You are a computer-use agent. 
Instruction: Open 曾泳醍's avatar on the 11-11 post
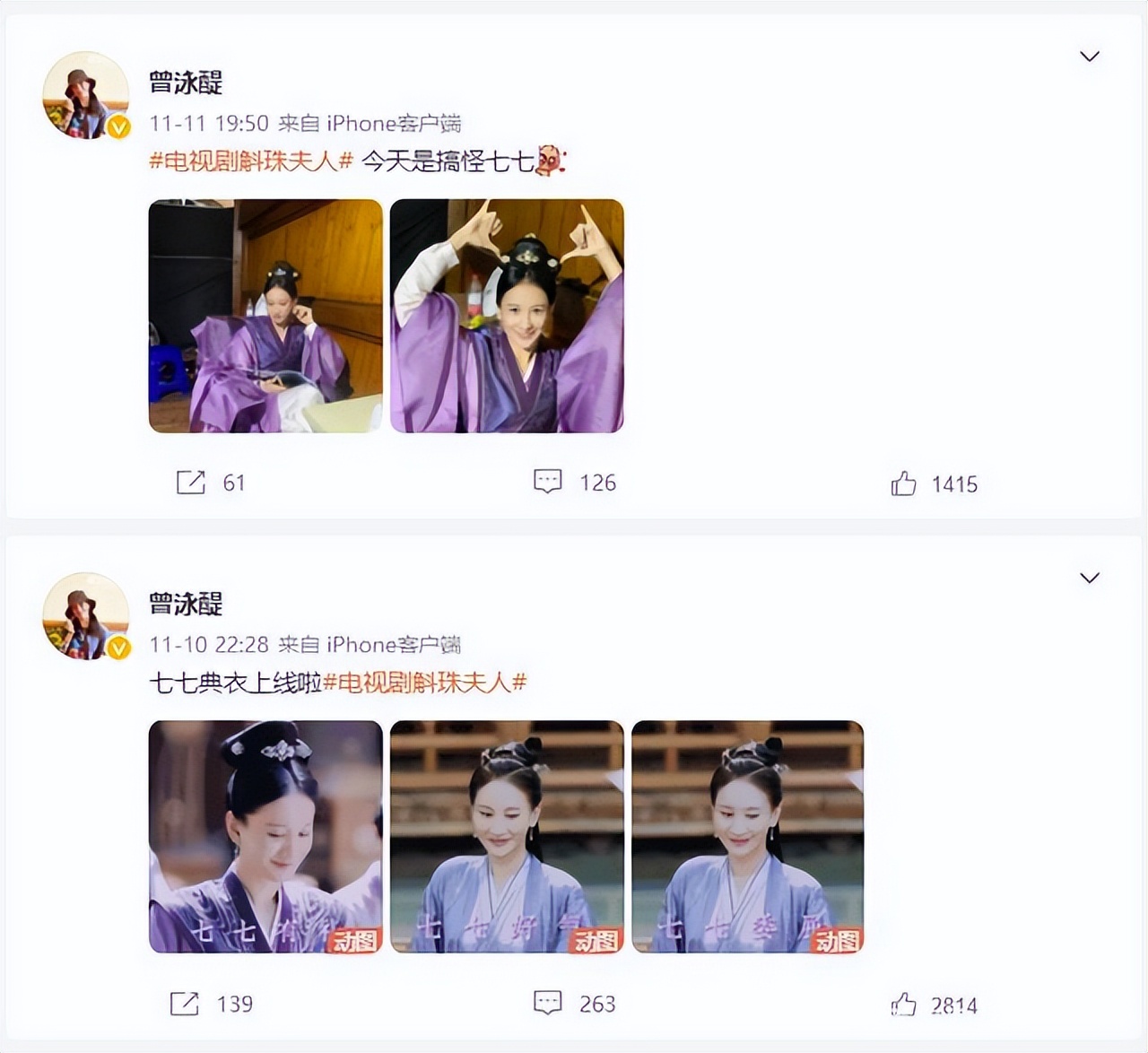86,95
